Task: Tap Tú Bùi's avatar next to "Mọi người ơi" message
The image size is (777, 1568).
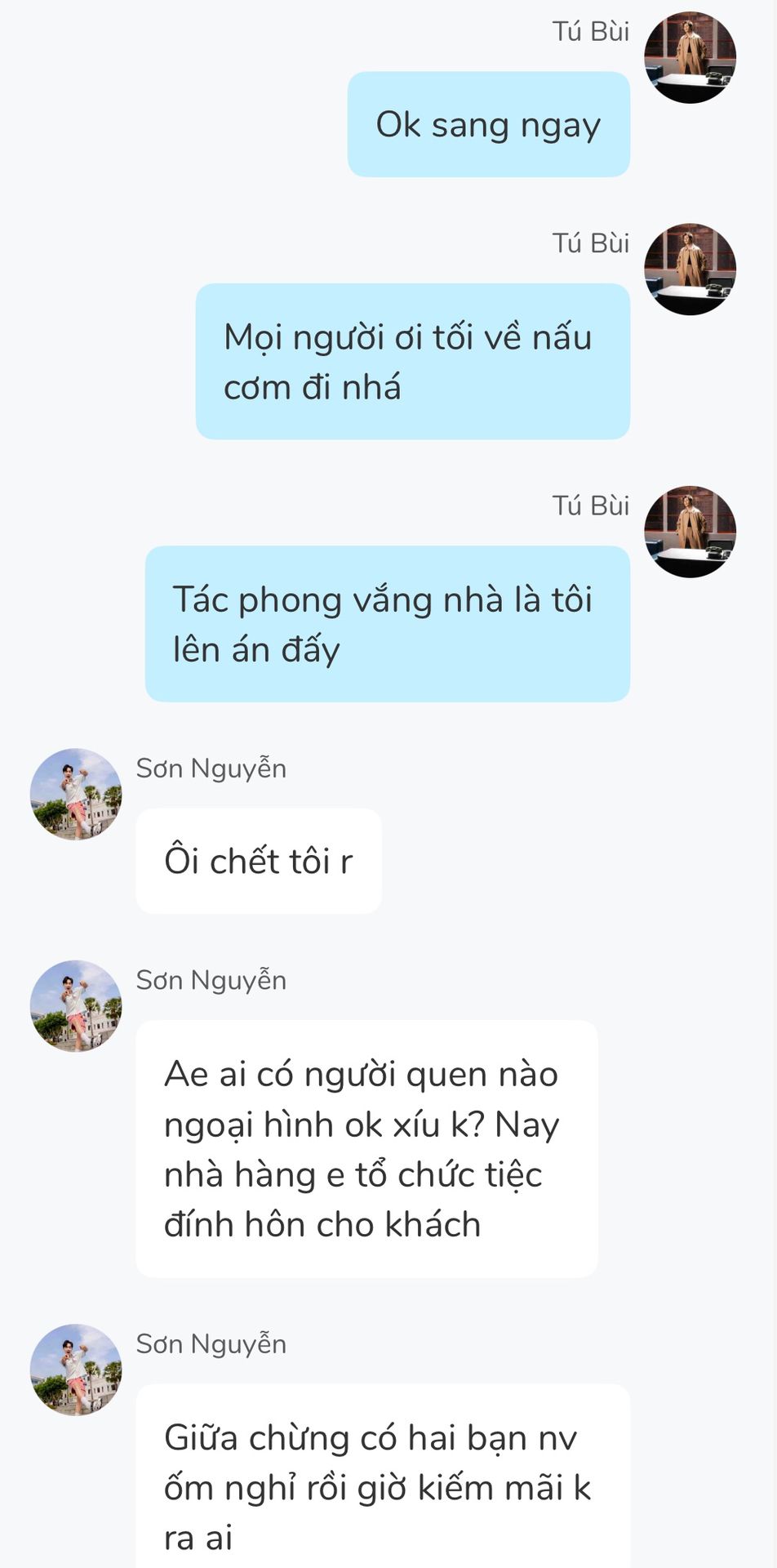Action: [x=690, y=269]
